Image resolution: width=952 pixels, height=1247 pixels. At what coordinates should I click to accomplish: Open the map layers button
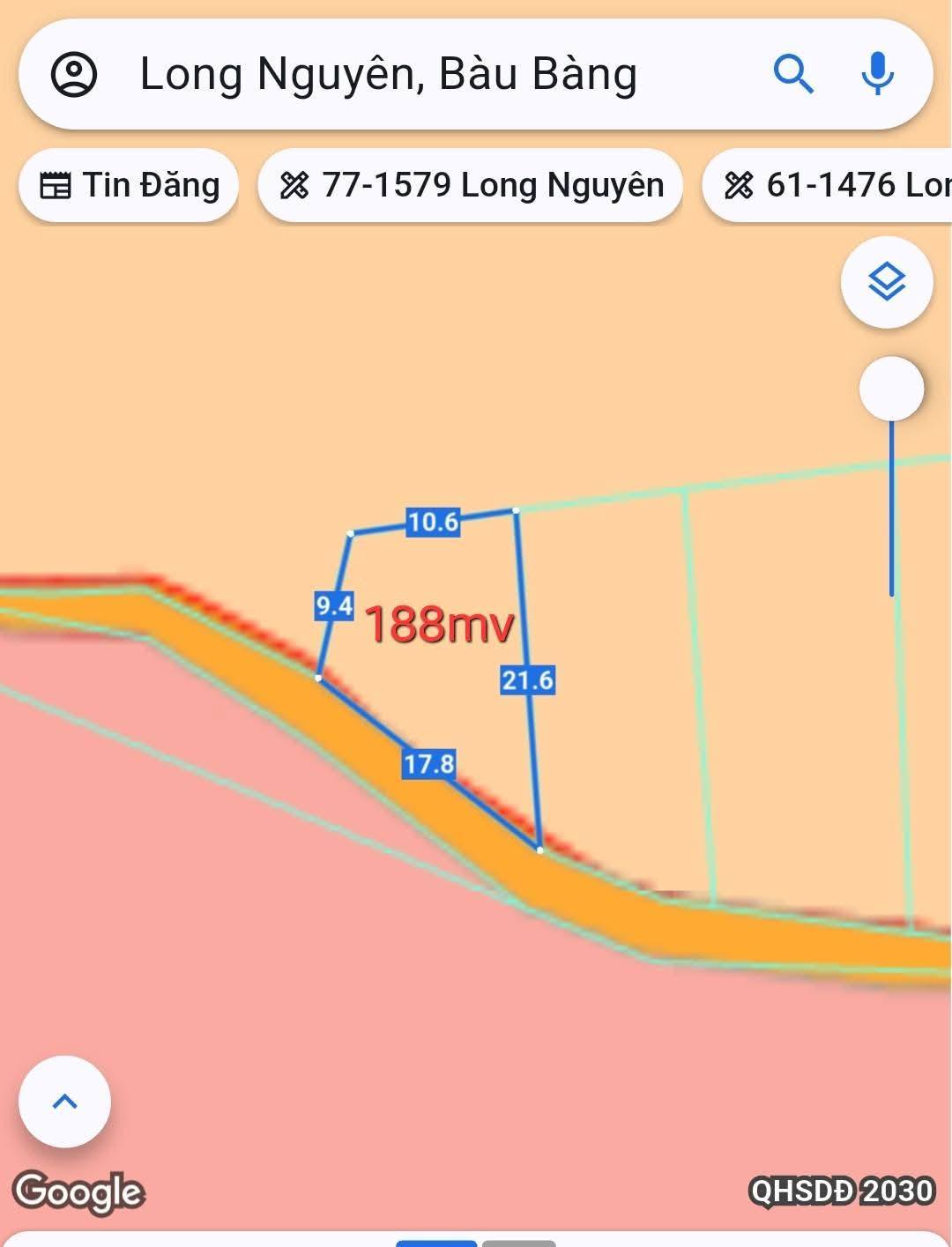tap(887, 283)
